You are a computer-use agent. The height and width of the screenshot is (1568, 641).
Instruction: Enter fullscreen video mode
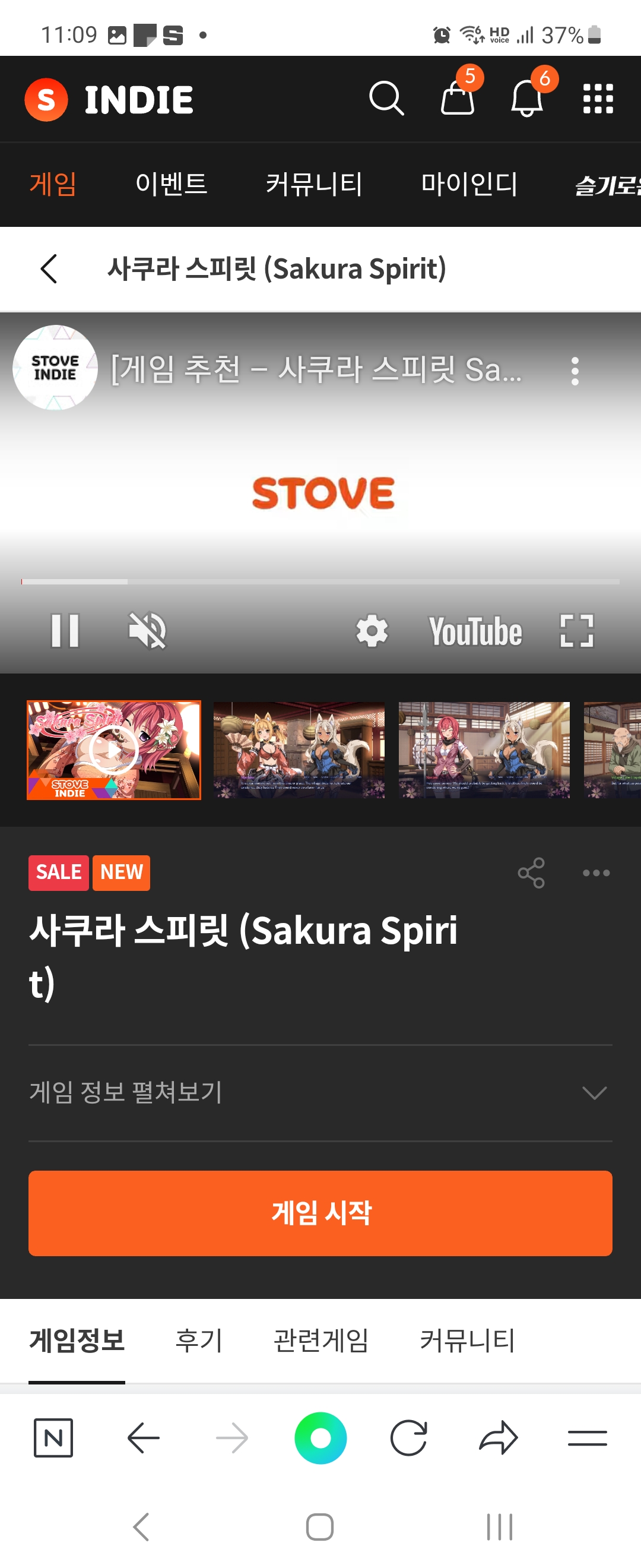coord(576,630)
